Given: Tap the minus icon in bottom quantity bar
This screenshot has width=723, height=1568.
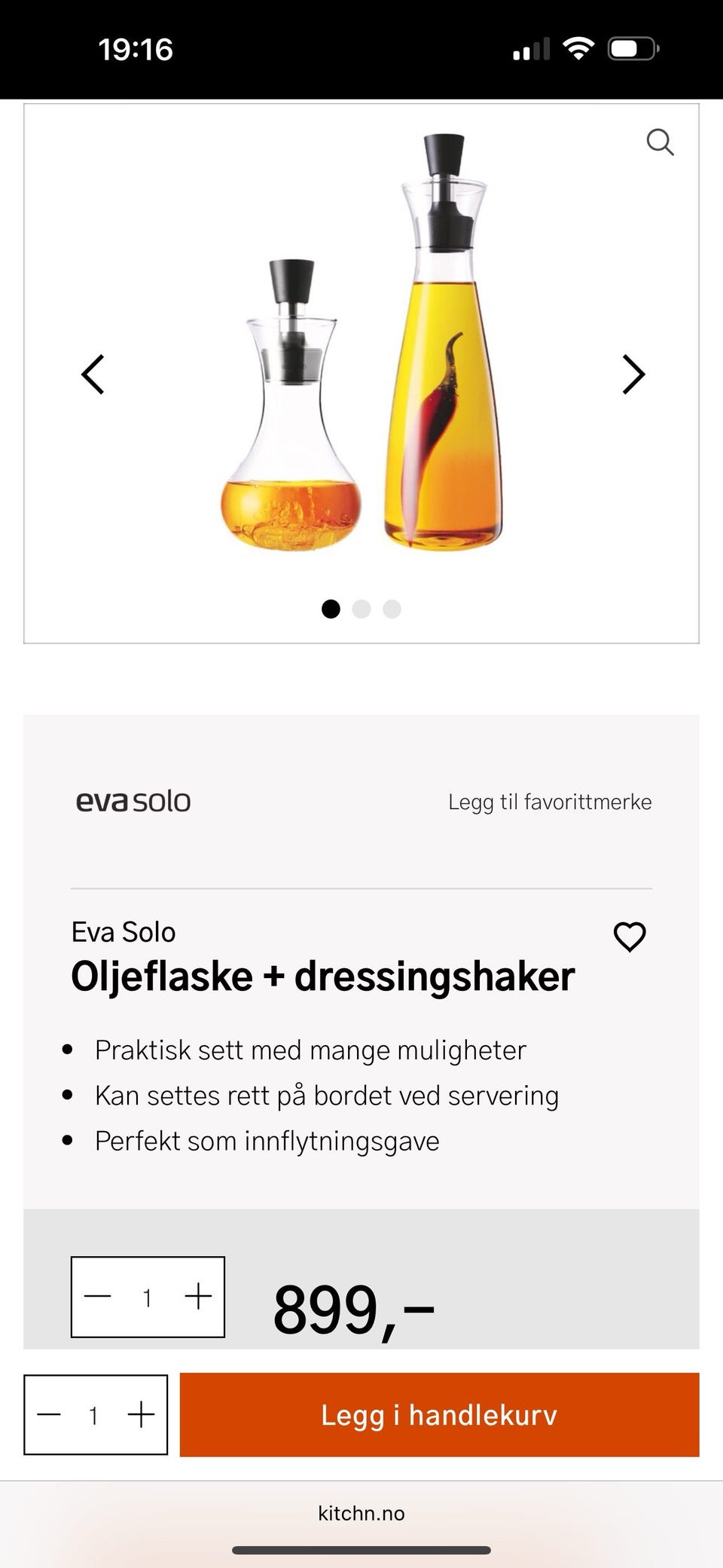Looking at the screenshot, I should [48, 1415].
